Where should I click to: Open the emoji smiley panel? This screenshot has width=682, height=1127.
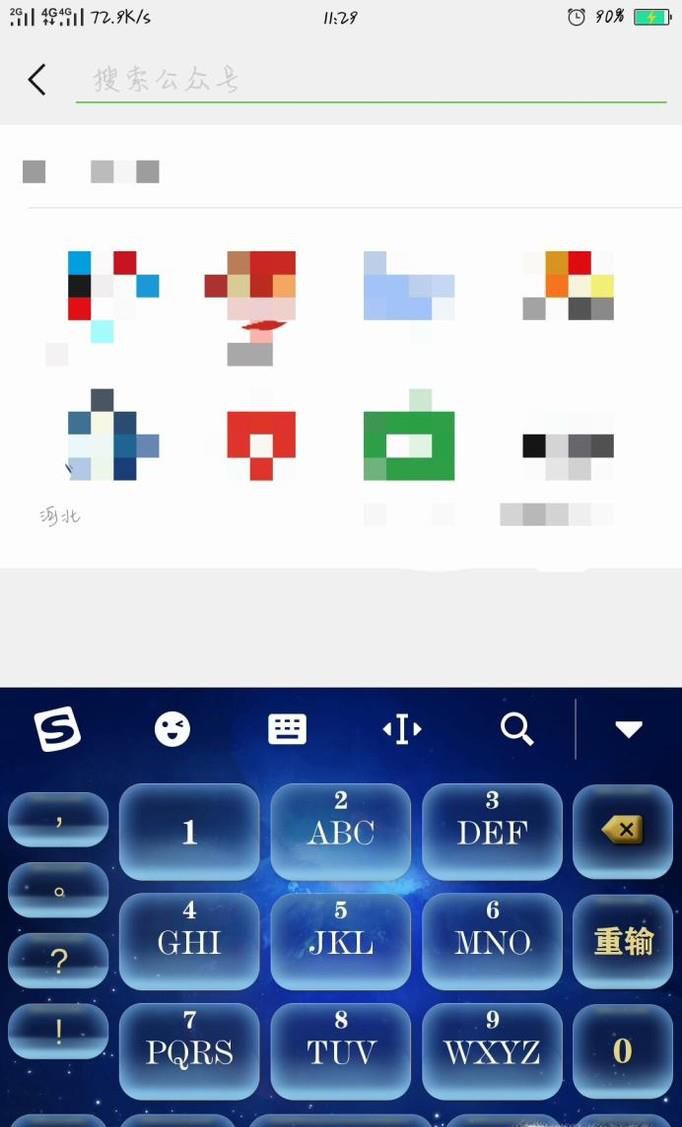[x=172, y=729]
